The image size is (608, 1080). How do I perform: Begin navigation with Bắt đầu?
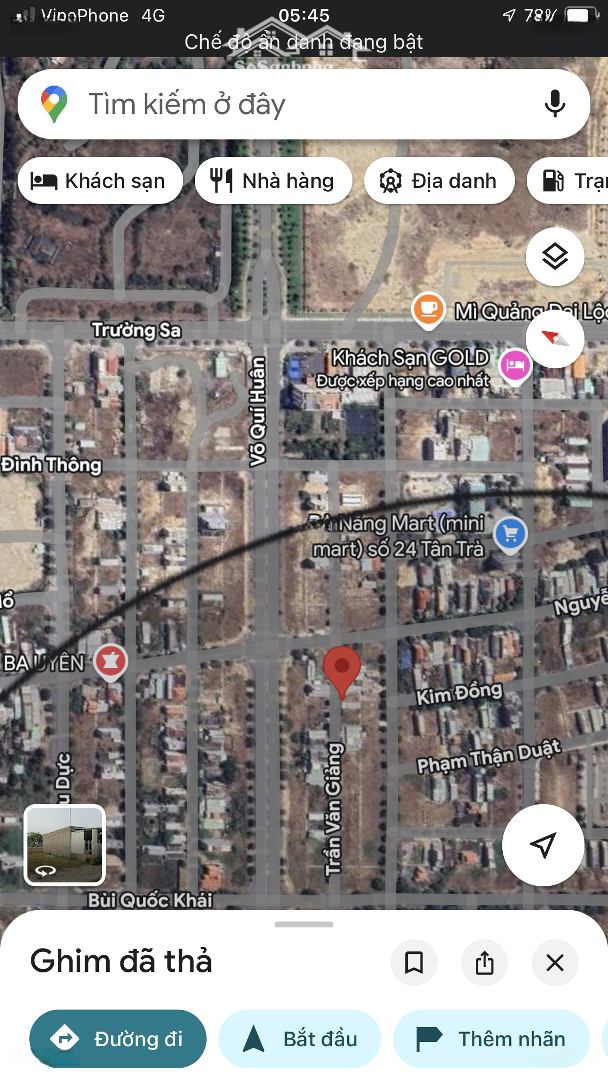(x=300, y=1039)
